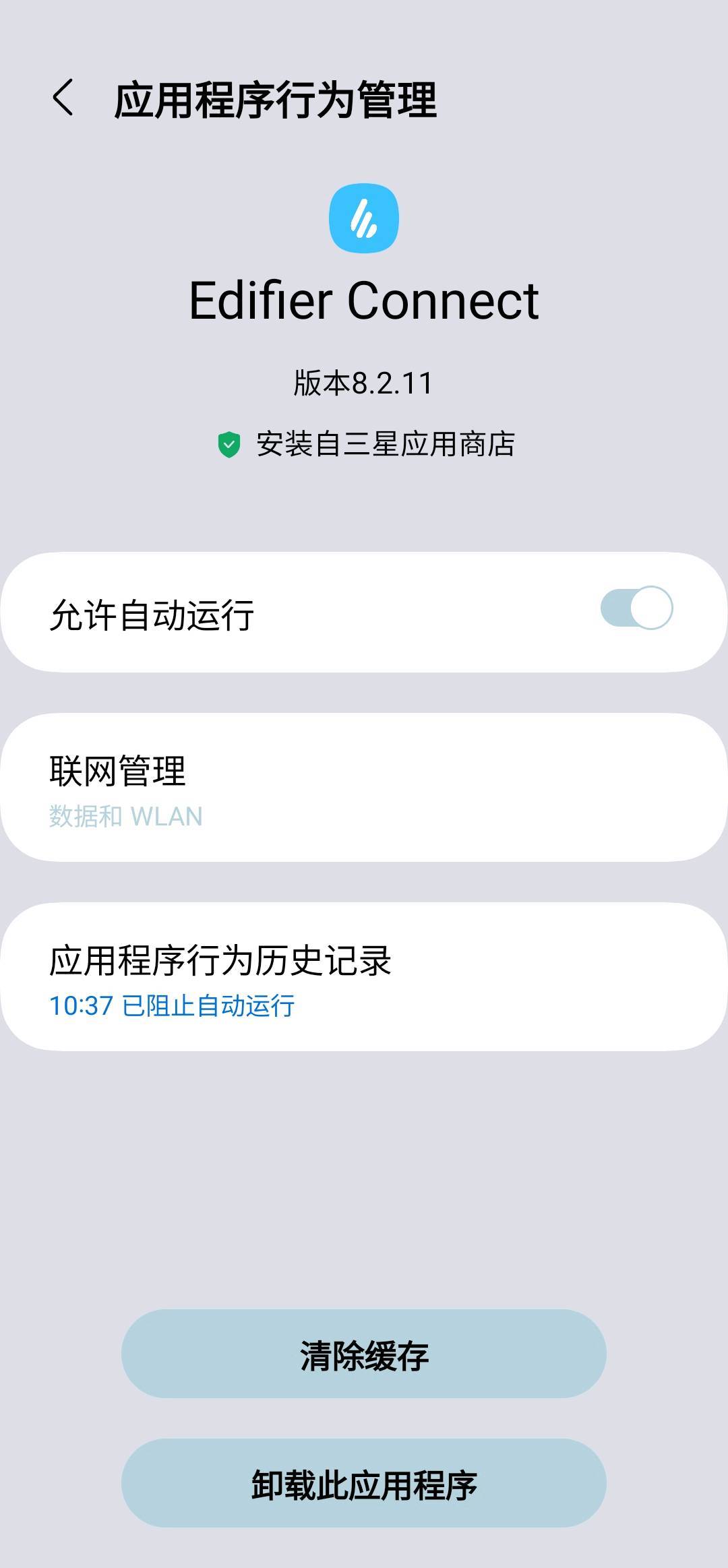
Task: Open 联网管理 settings
Action: [x=364, y=787]
